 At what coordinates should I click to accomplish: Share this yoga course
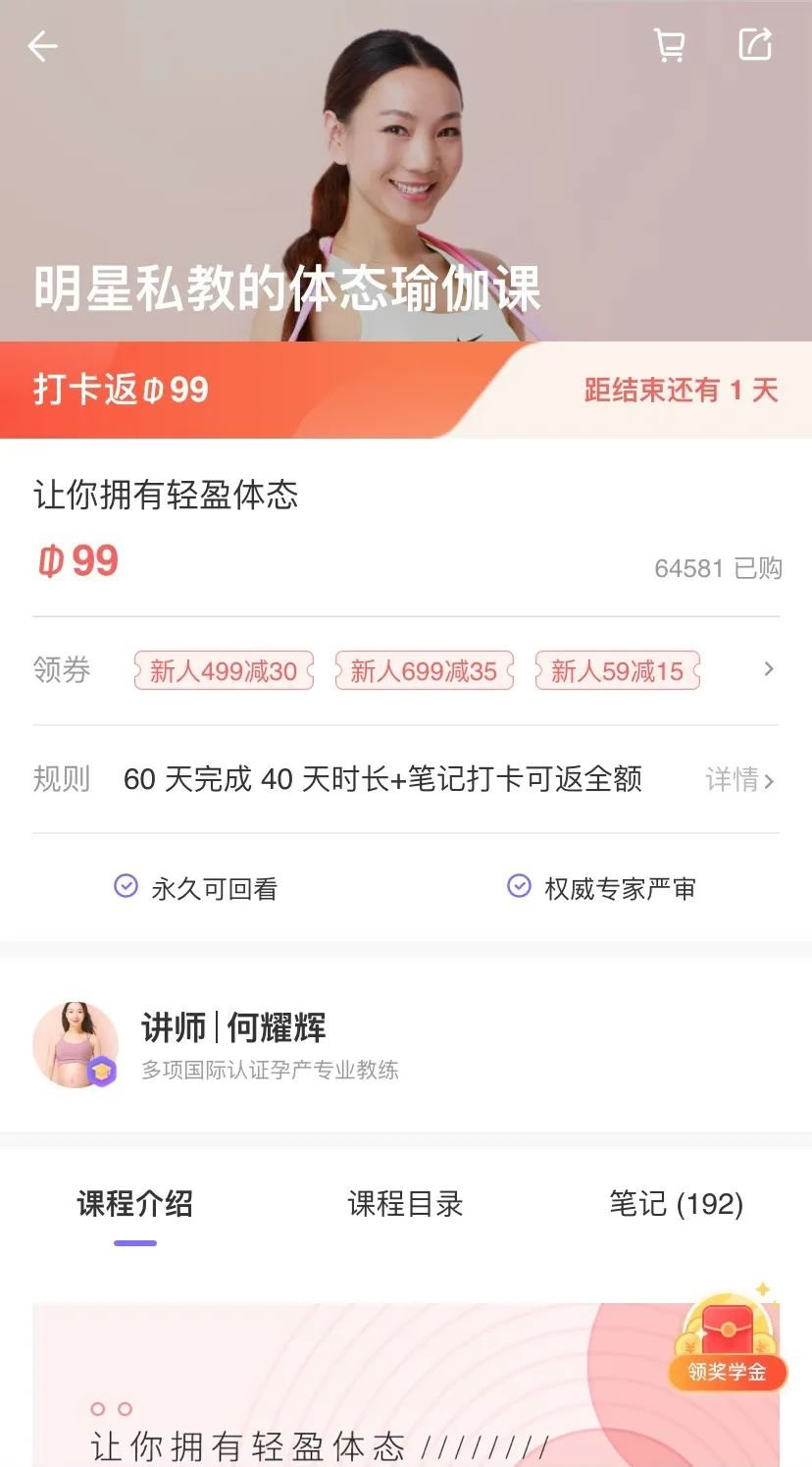tap(755, 45)
